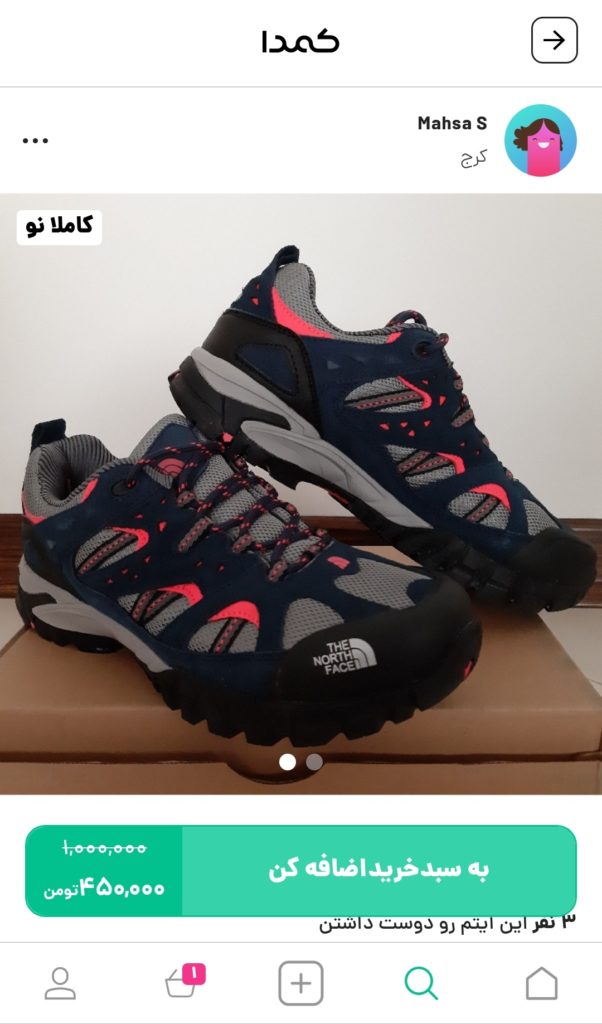Tap the back arrow icon
The image size is (602, 1024).
pyautogui.click(x=553, y=41)
